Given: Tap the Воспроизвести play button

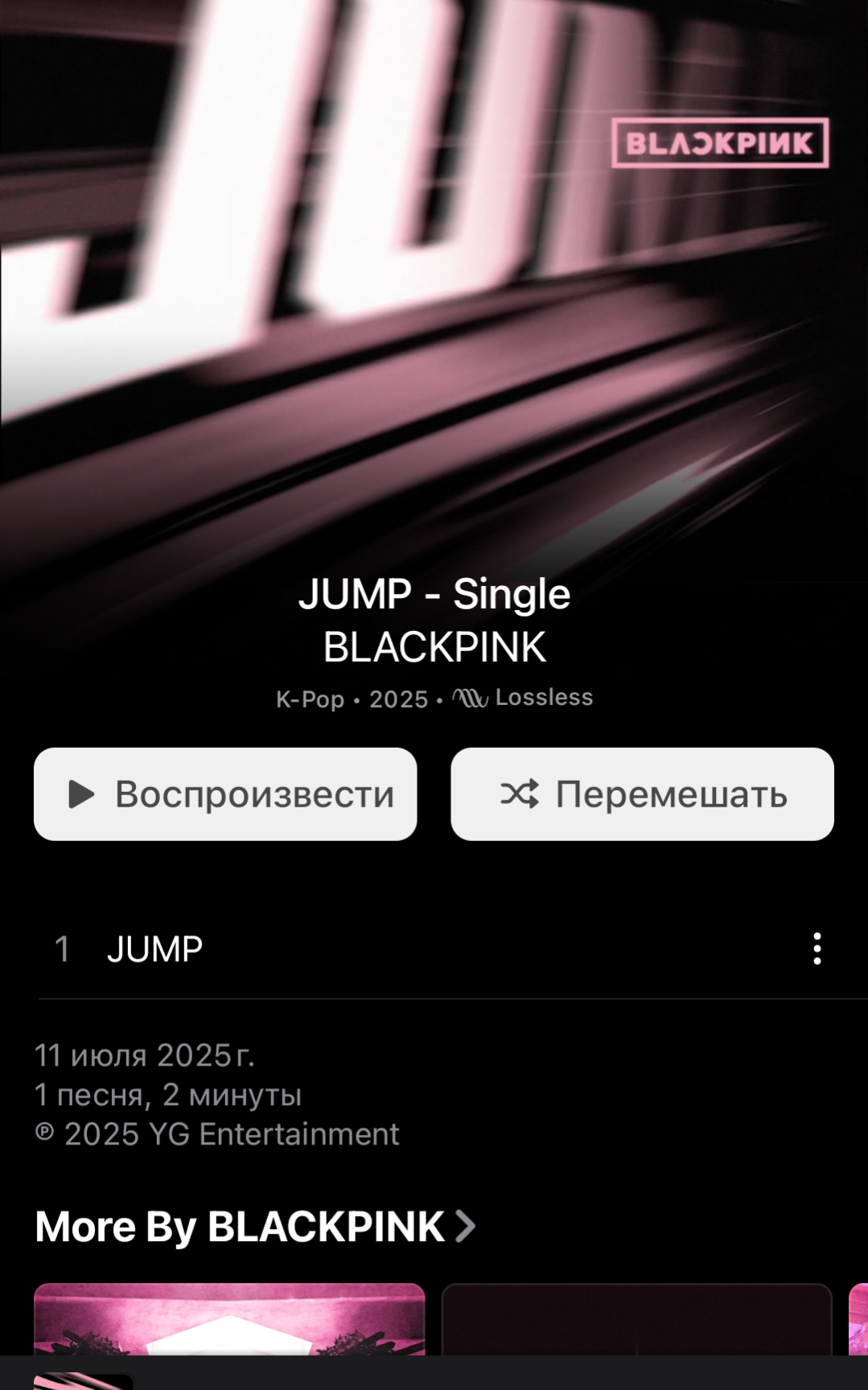Looking at the screenshot, I should click(225, 794).
